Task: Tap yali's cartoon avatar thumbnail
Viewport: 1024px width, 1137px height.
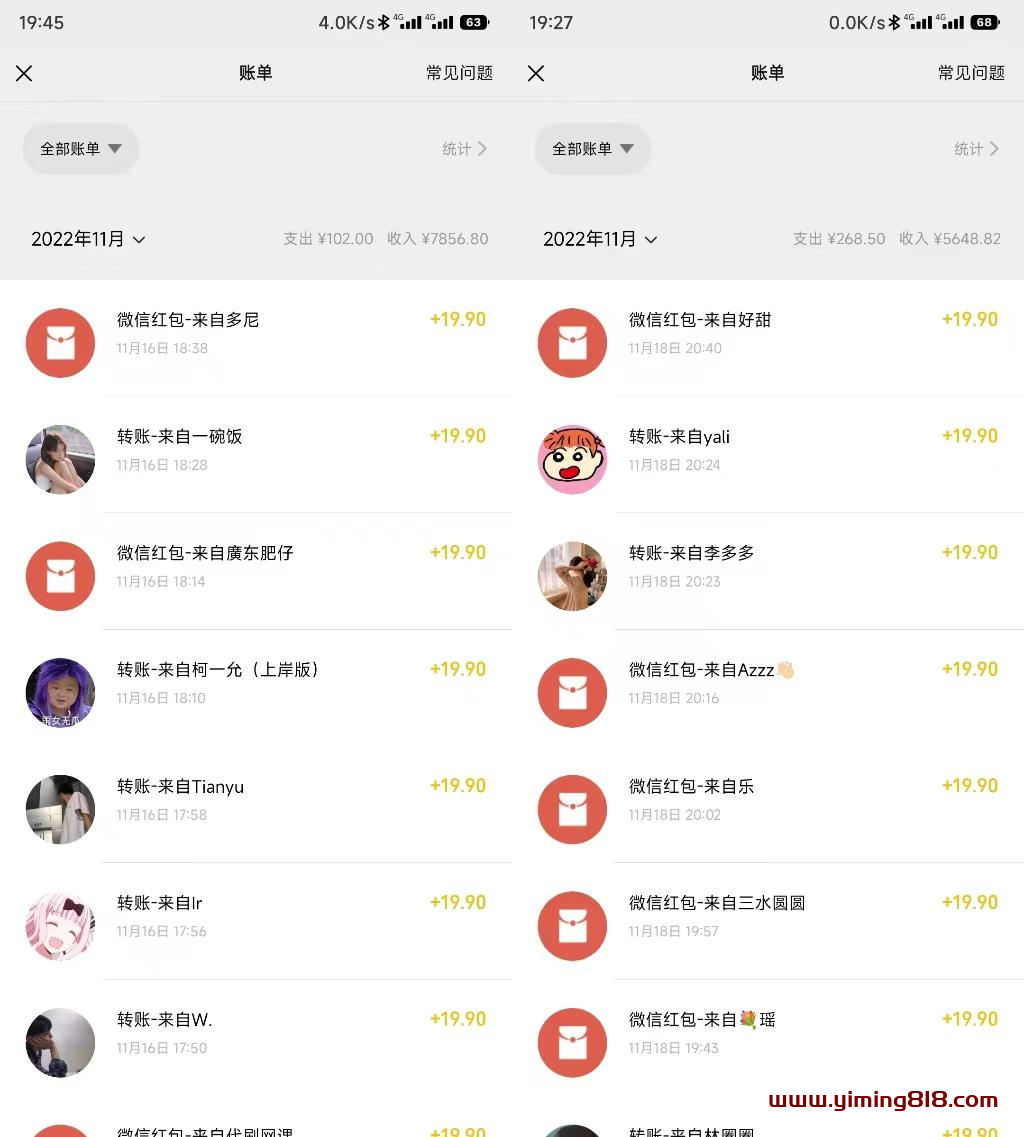Action: point(572,460)
